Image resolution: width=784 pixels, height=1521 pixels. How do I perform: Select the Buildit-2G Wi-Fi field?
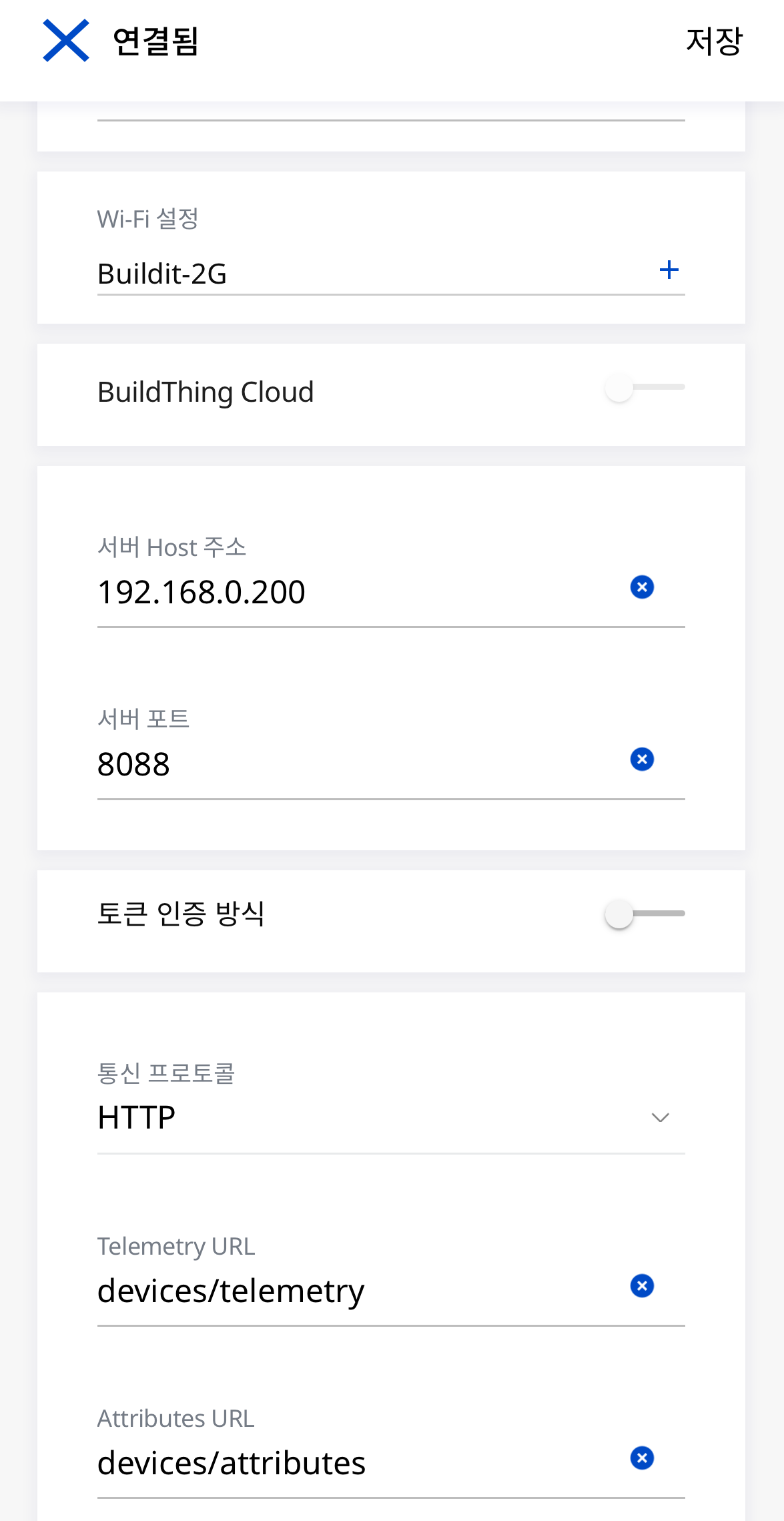click(x=360, y=274)
